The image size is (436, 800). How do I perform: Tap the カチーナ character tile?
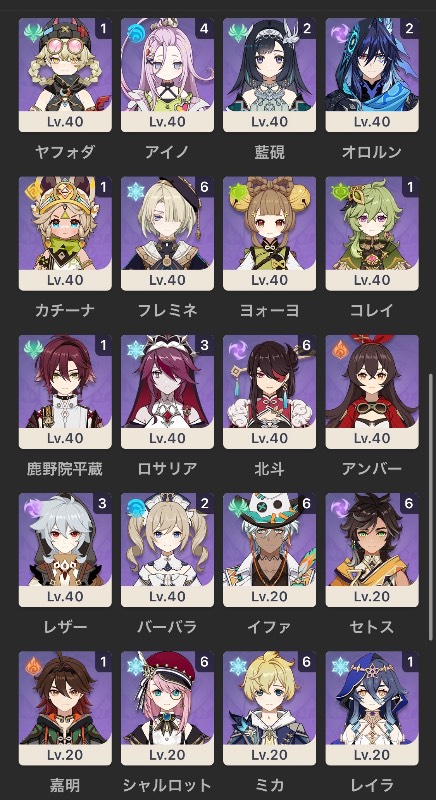pyautogui.click(x=65, y=233)
